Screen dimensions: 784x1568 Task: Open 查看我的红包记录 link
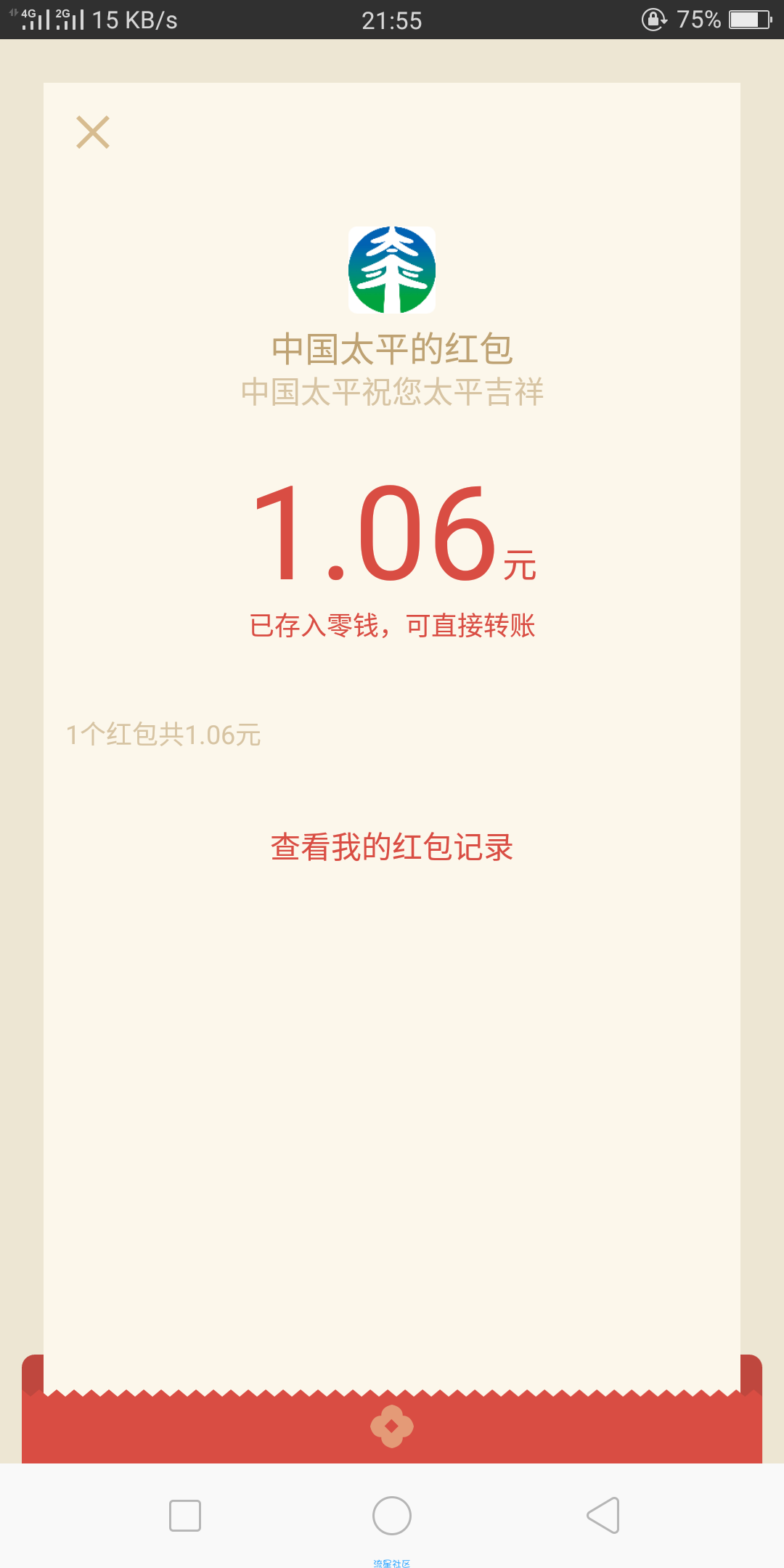tap(392, 847)
